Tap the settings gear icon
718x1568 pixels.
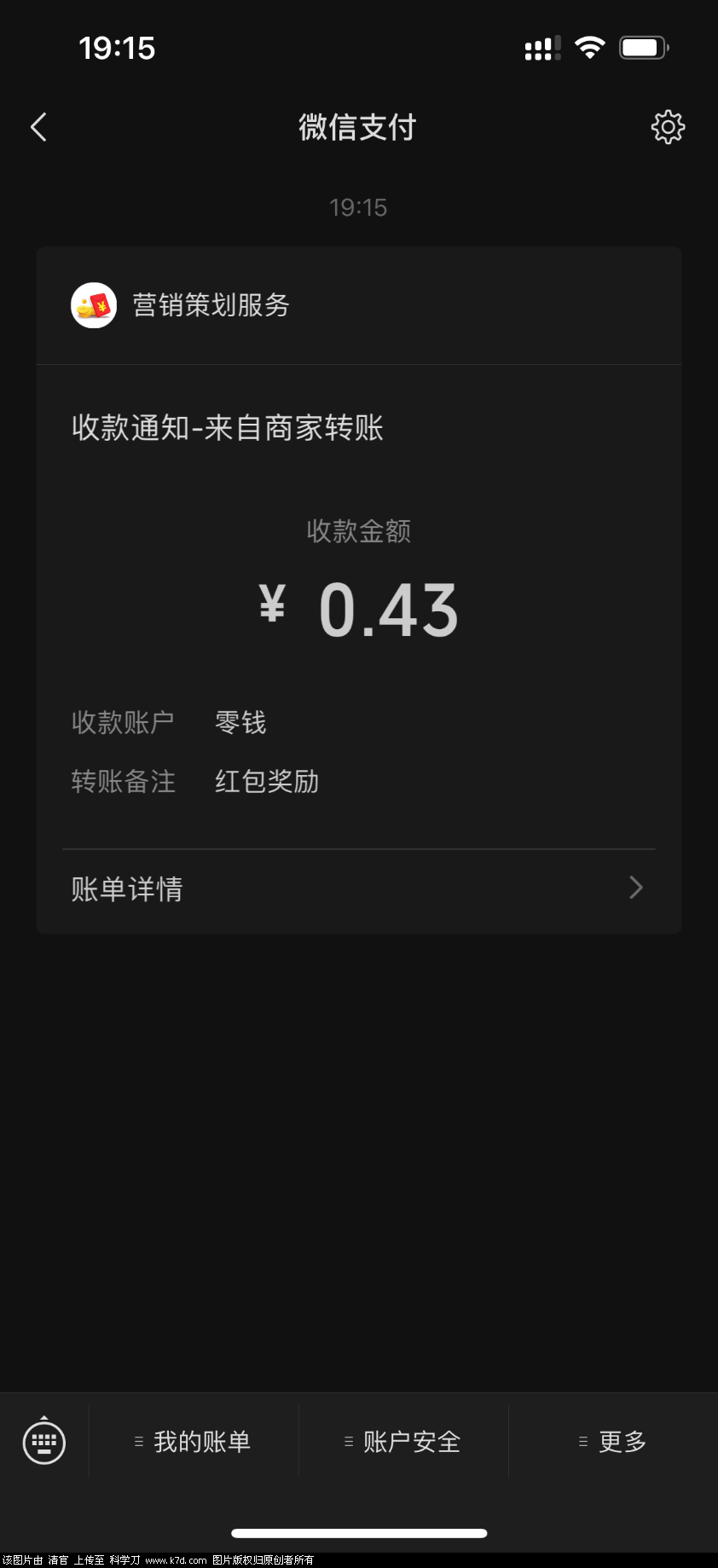click(x=669, y=126)
